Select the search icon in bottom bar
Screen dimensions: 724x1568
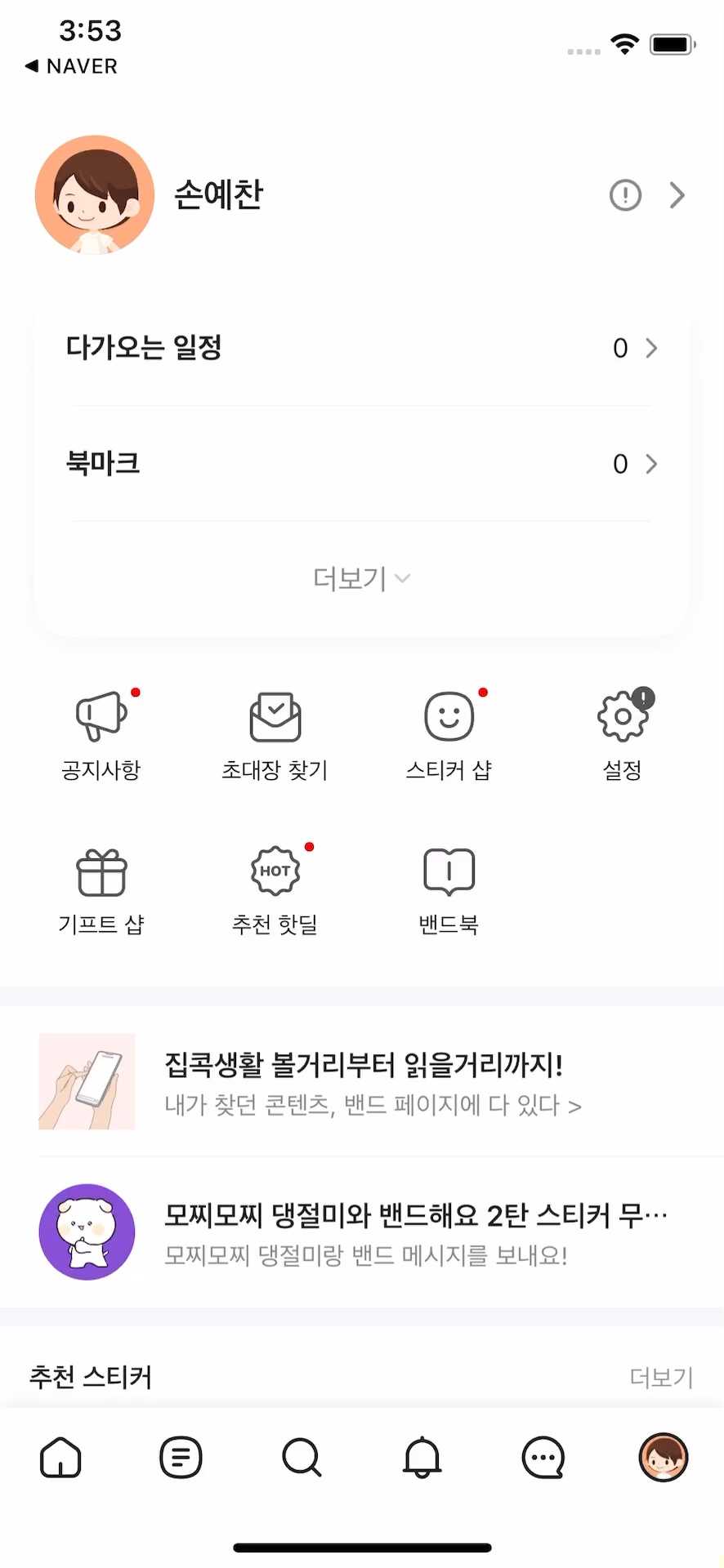click(x=301, y=1458)
